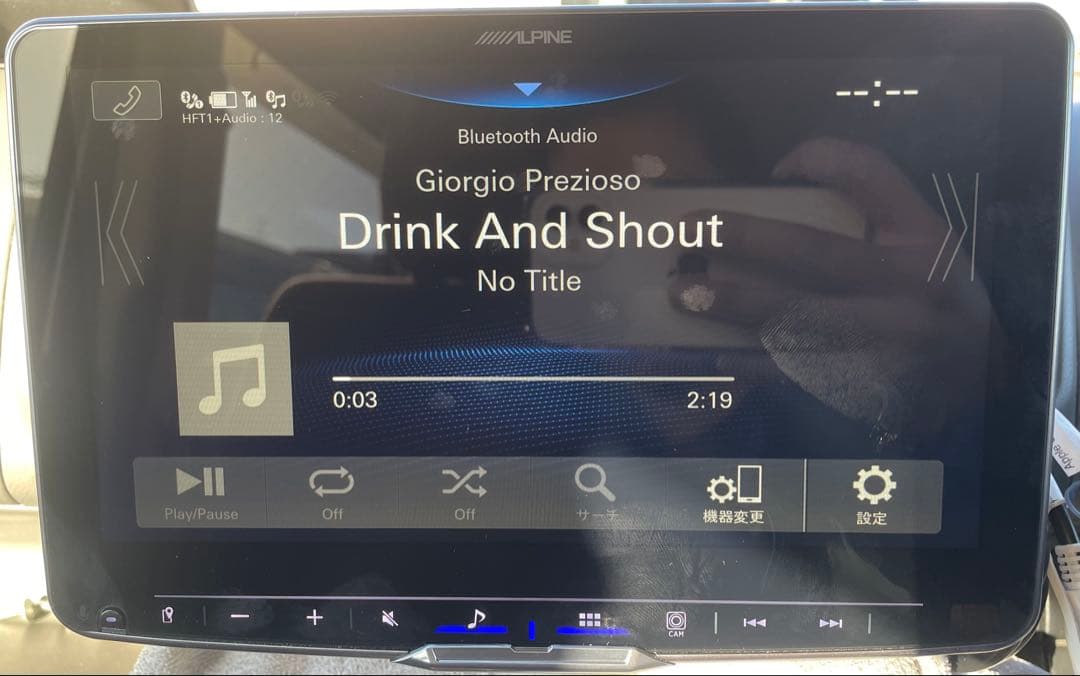Mute the audio with the speaker key

pyautogui.click(x=390, y=619)
